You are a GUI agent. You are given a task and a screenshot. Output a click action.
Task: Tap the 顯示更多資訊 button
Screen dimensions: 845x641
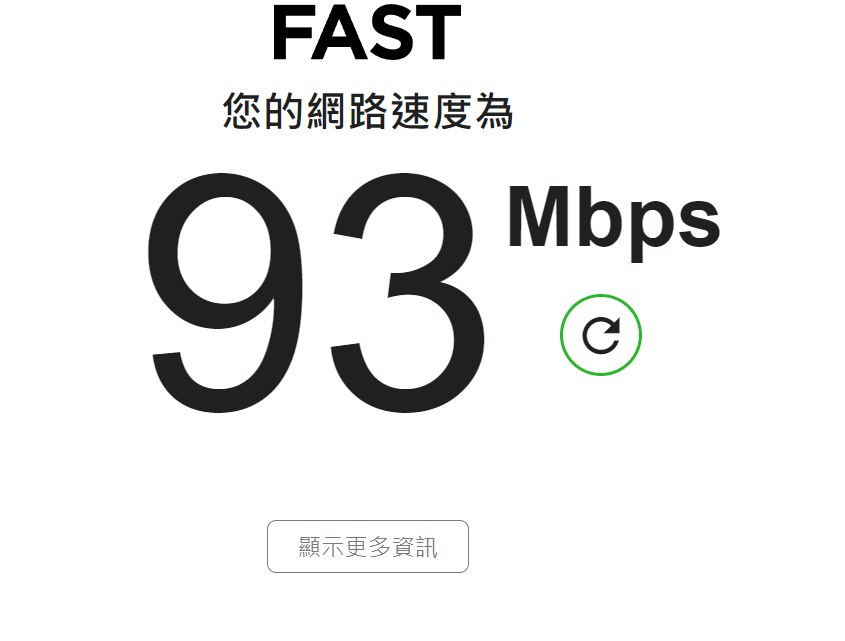click(368, 547)
